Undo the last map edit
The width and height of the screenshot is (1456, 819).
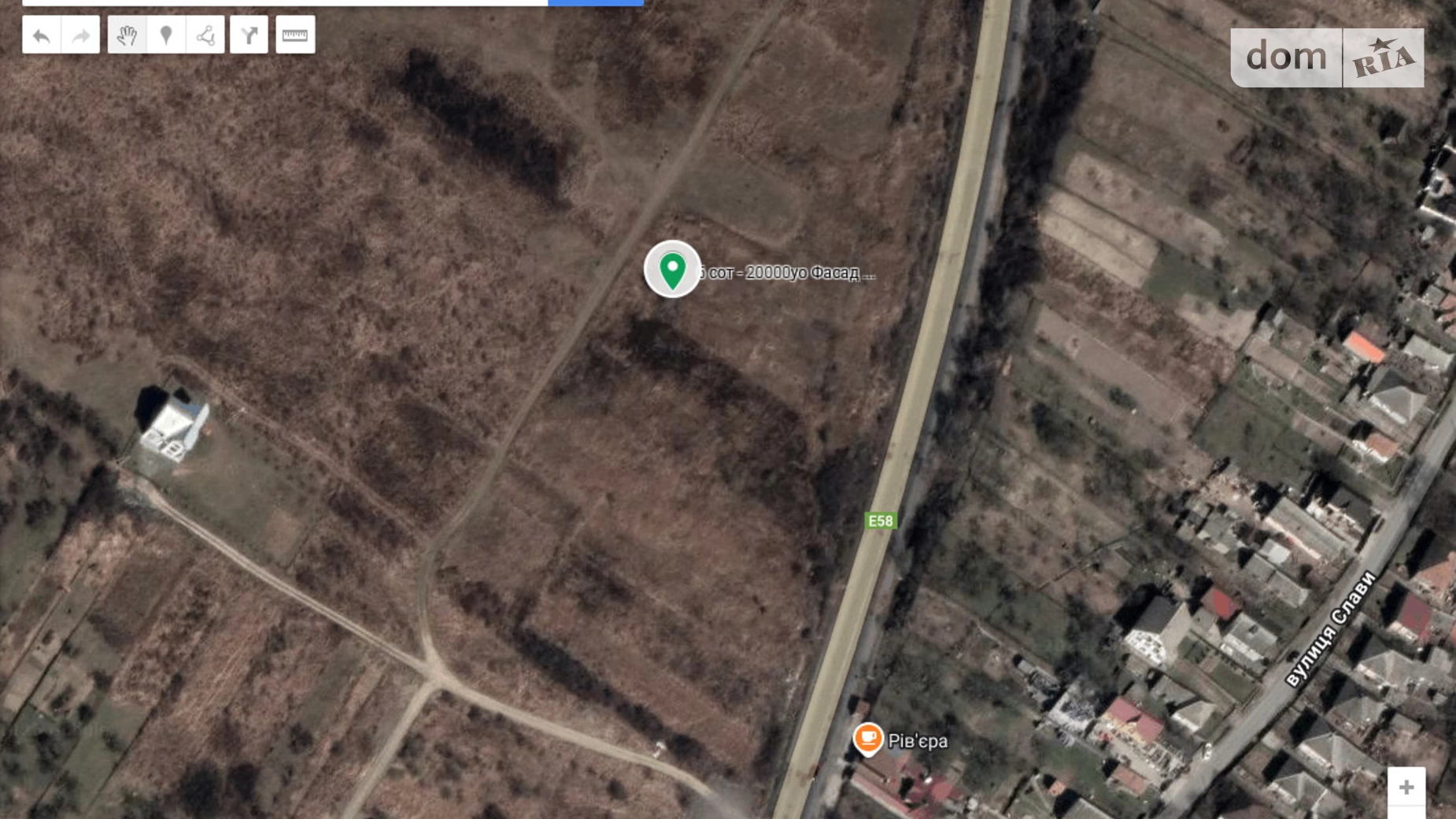tap(42, 35)
